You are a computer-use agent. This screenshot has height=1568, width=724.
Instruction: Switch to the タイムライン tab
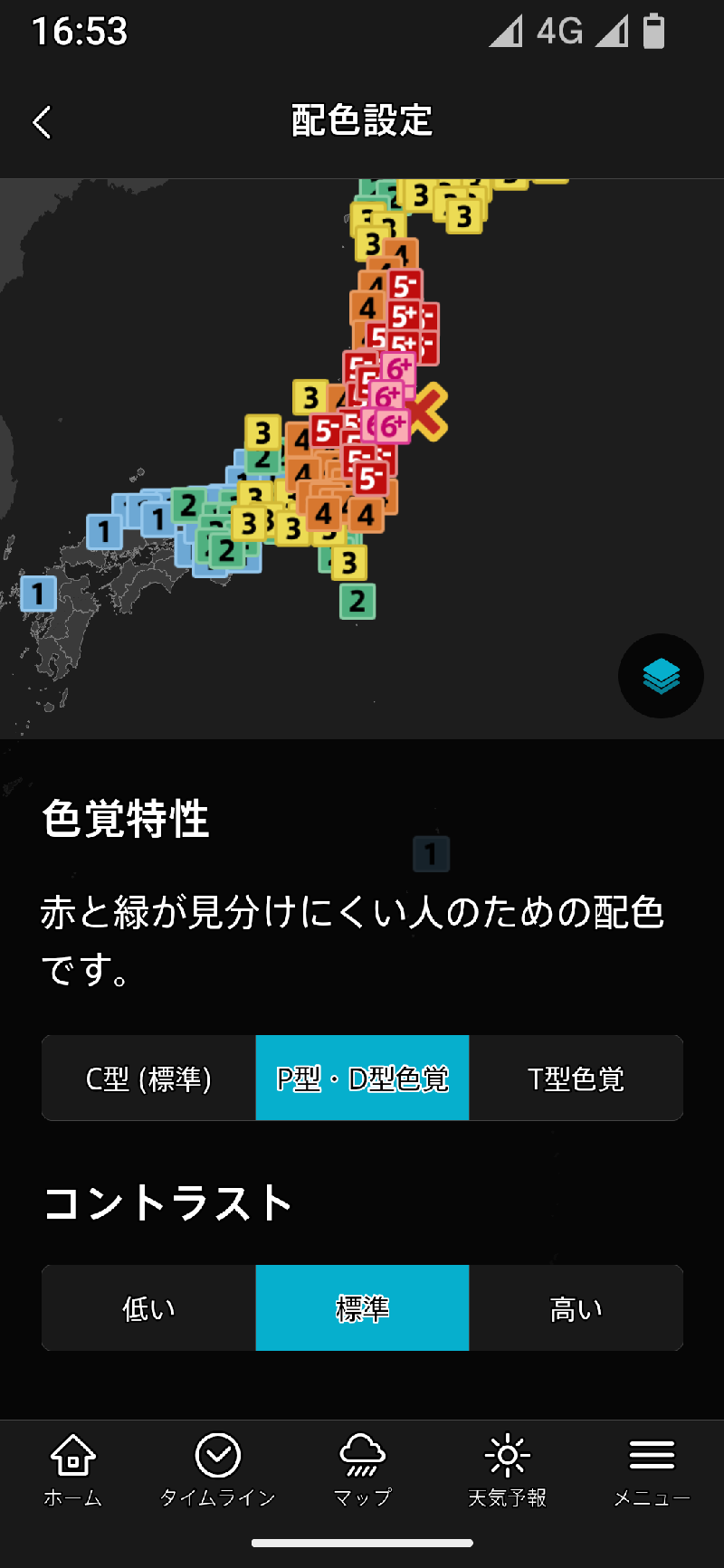click(217, 1470)
